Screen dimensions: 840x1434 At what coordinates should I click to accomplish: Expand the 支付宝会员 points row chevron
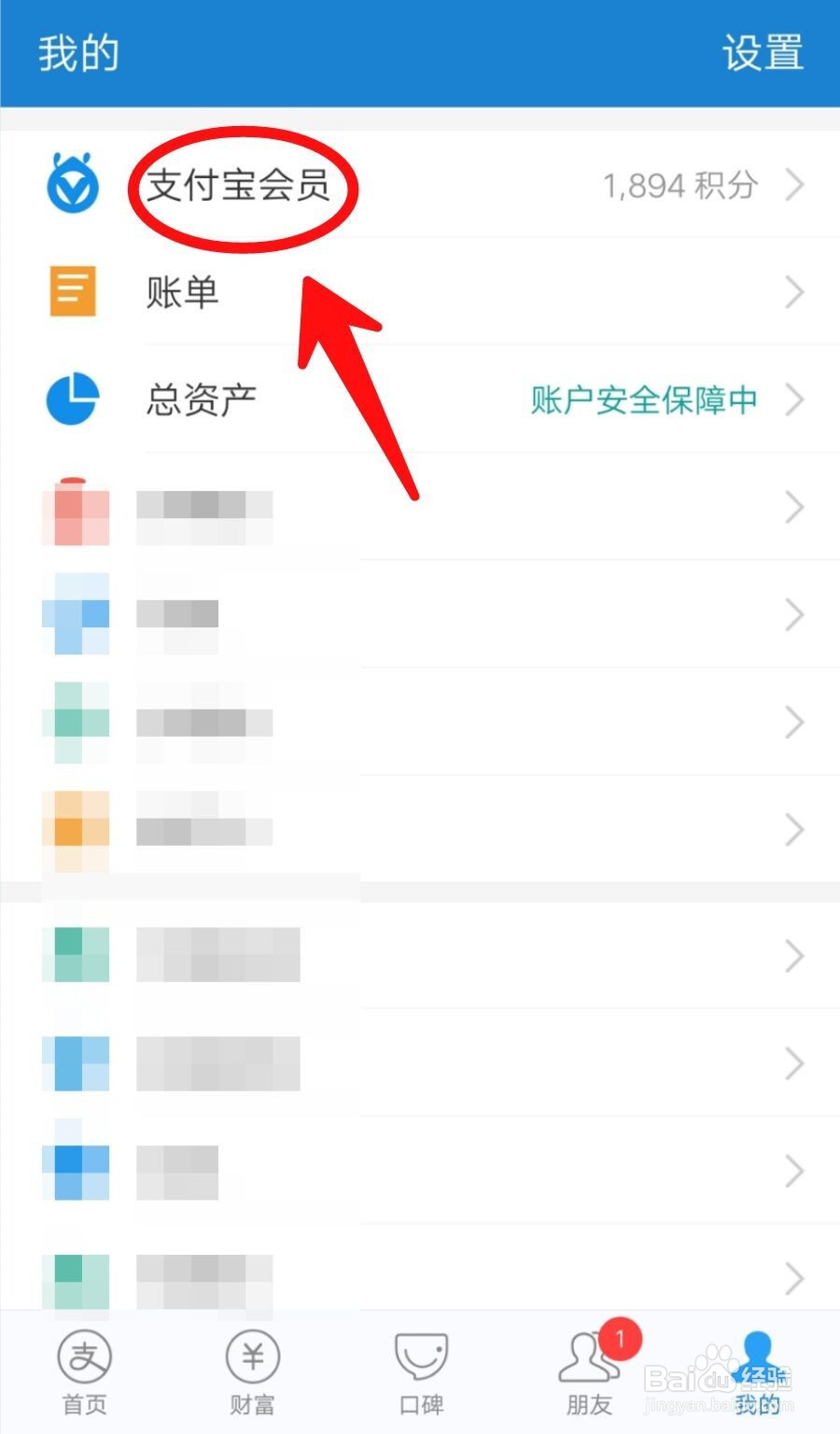click(795, 185)
